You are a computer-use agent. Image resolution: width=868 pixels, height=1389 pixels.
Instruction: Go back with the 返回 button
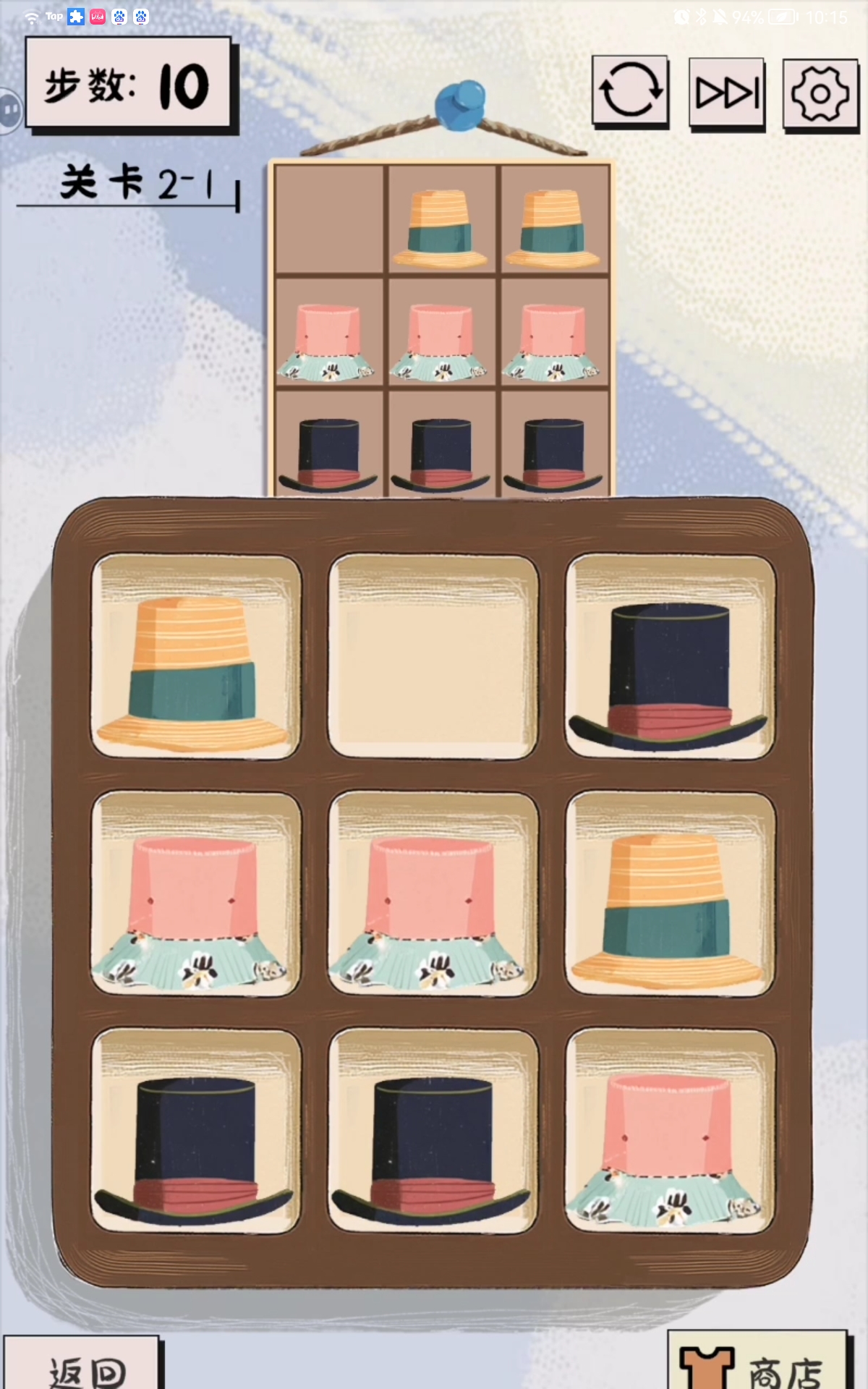pos(83,1367)
